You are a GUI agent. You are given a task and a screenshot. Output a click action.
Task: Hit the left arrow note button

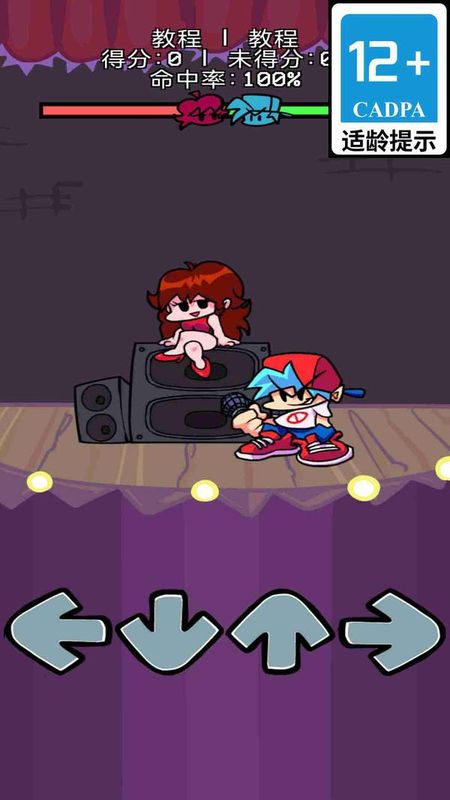coord(57,632)
